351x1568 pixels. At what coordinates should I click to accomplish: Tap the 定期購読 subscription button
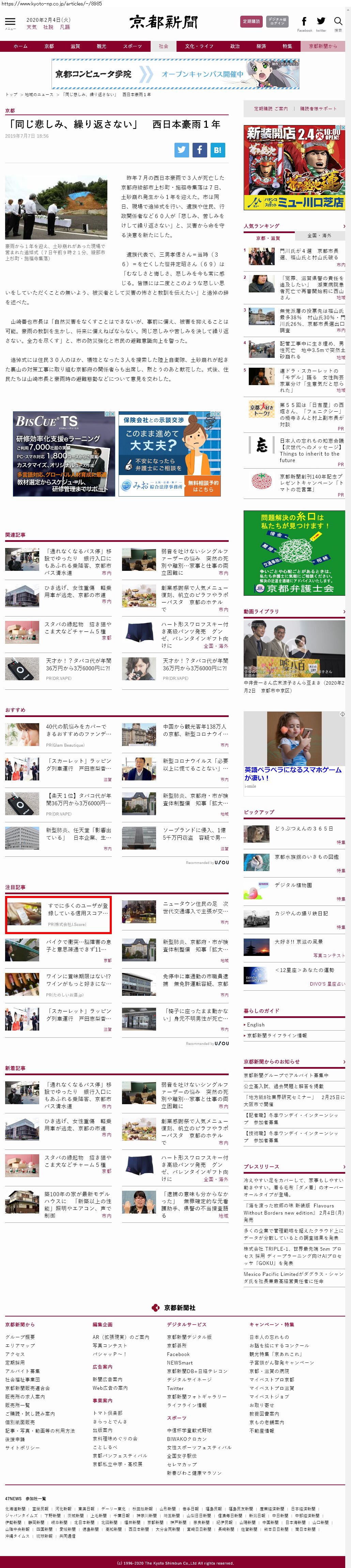tap(251, 21)
